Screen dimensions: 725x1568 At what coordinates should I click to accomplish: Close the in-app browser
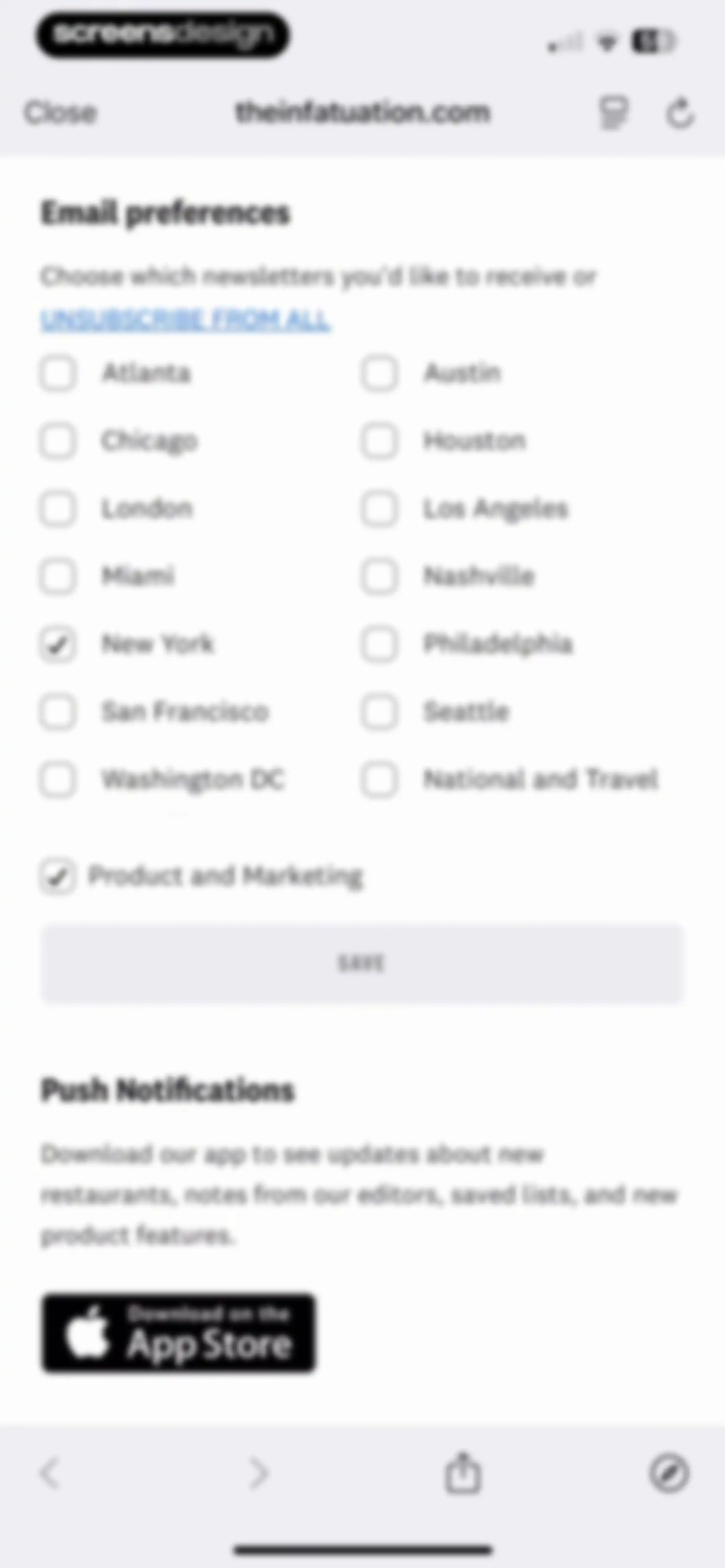click(x=60, y=112)
